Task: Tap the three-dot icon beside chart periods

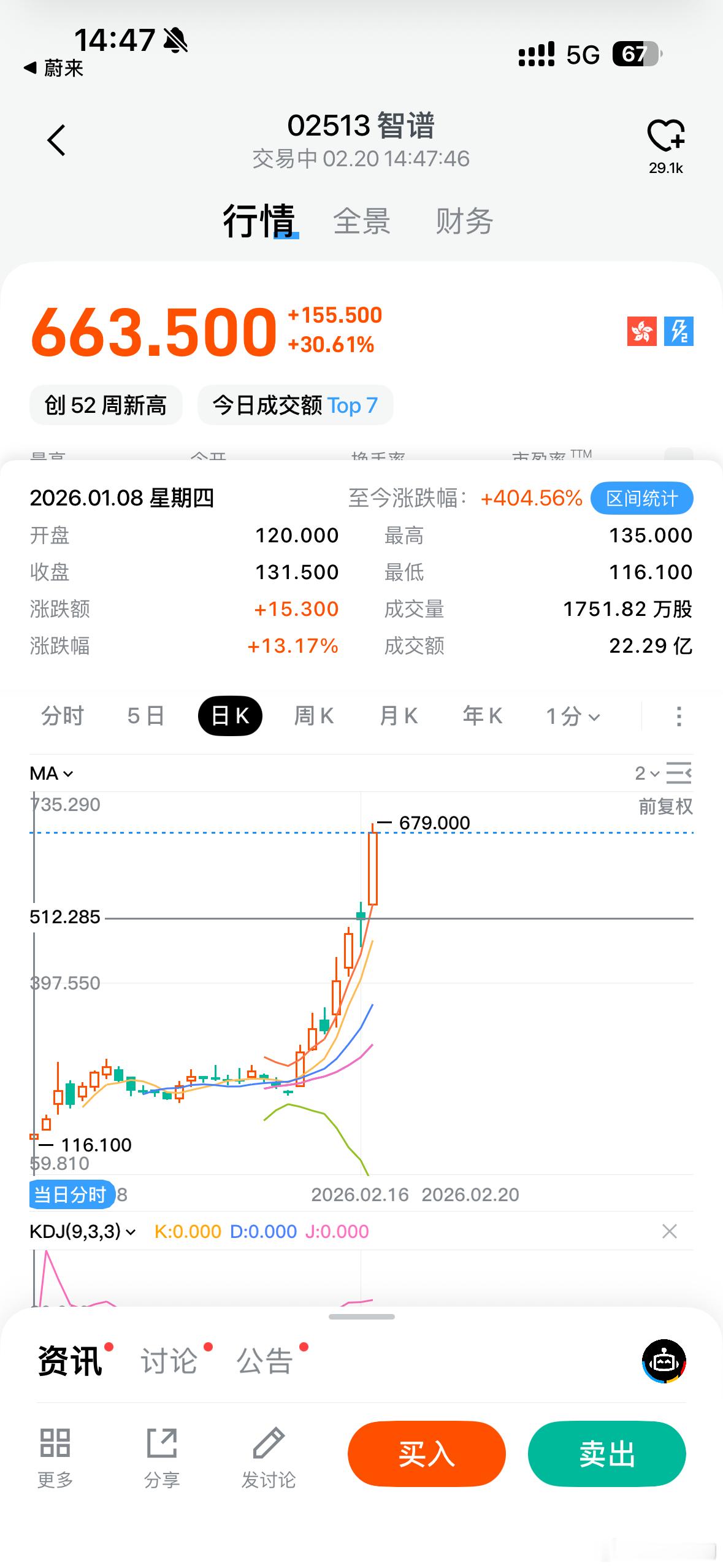Action: pos(678,716)
